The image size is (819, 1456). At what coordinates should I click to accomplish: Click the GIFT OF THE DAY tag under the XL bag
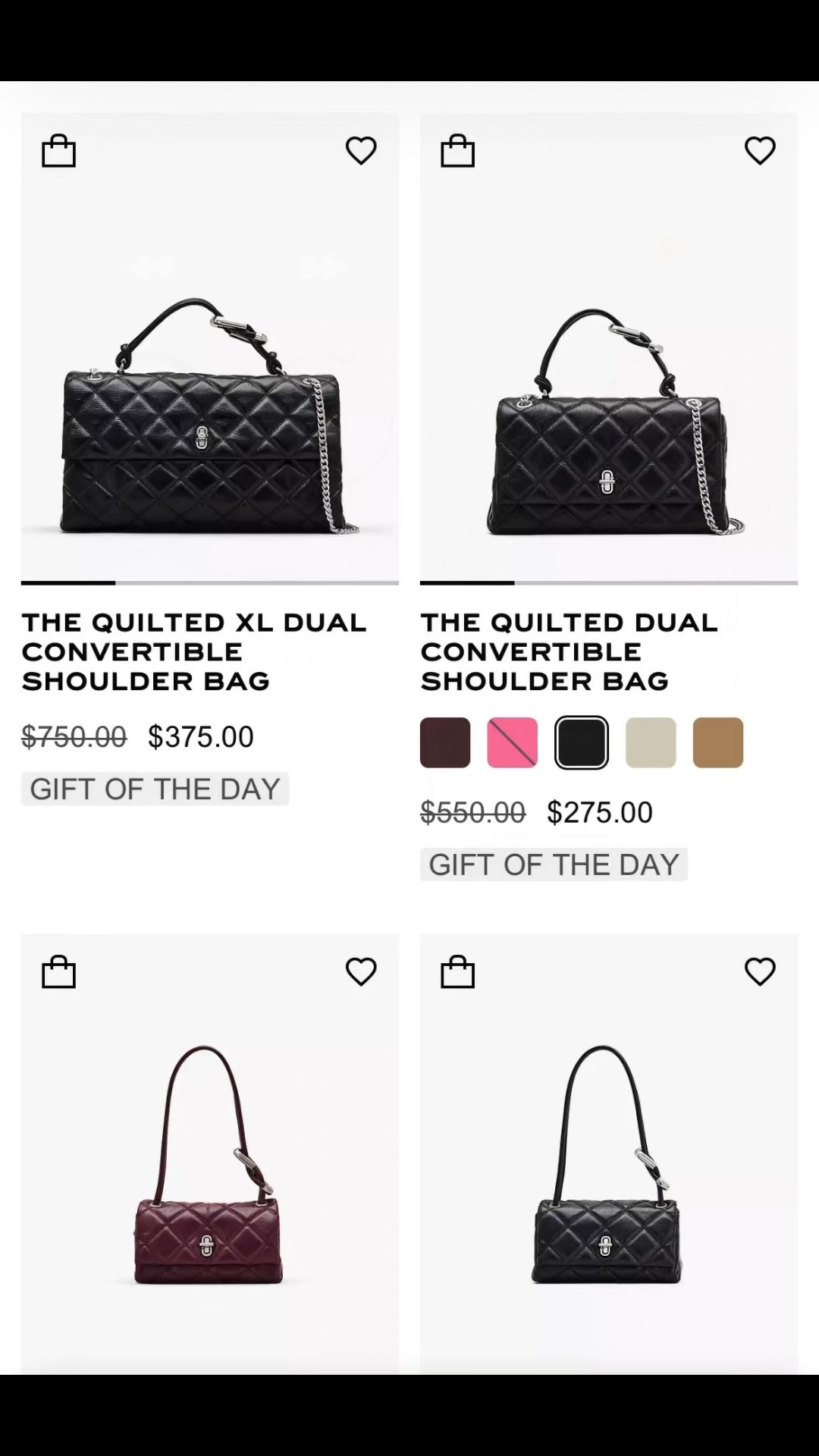pyautogui.click(x=155, y=788)
